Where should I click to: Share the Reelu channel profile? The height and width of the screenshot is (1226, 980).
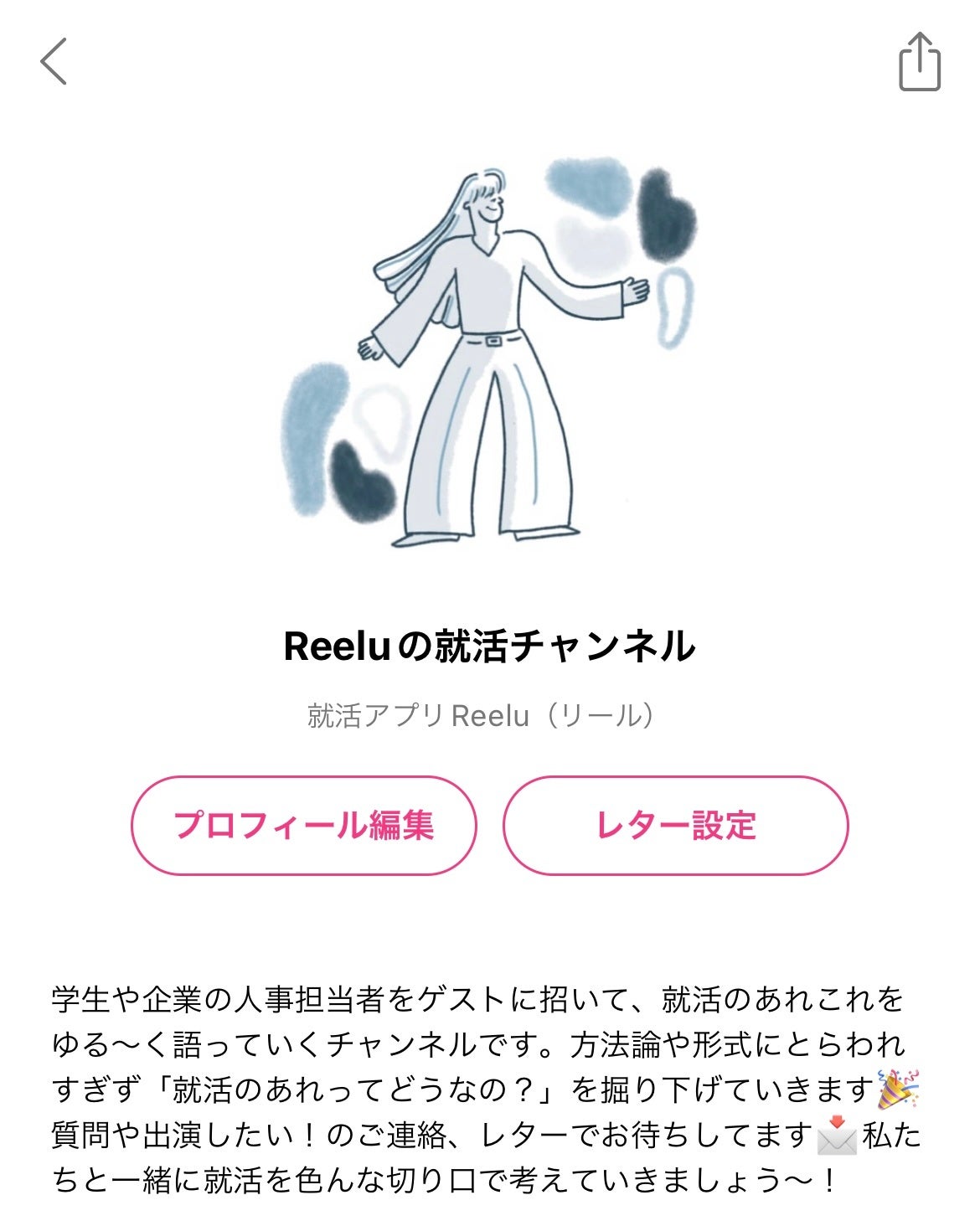919,62
